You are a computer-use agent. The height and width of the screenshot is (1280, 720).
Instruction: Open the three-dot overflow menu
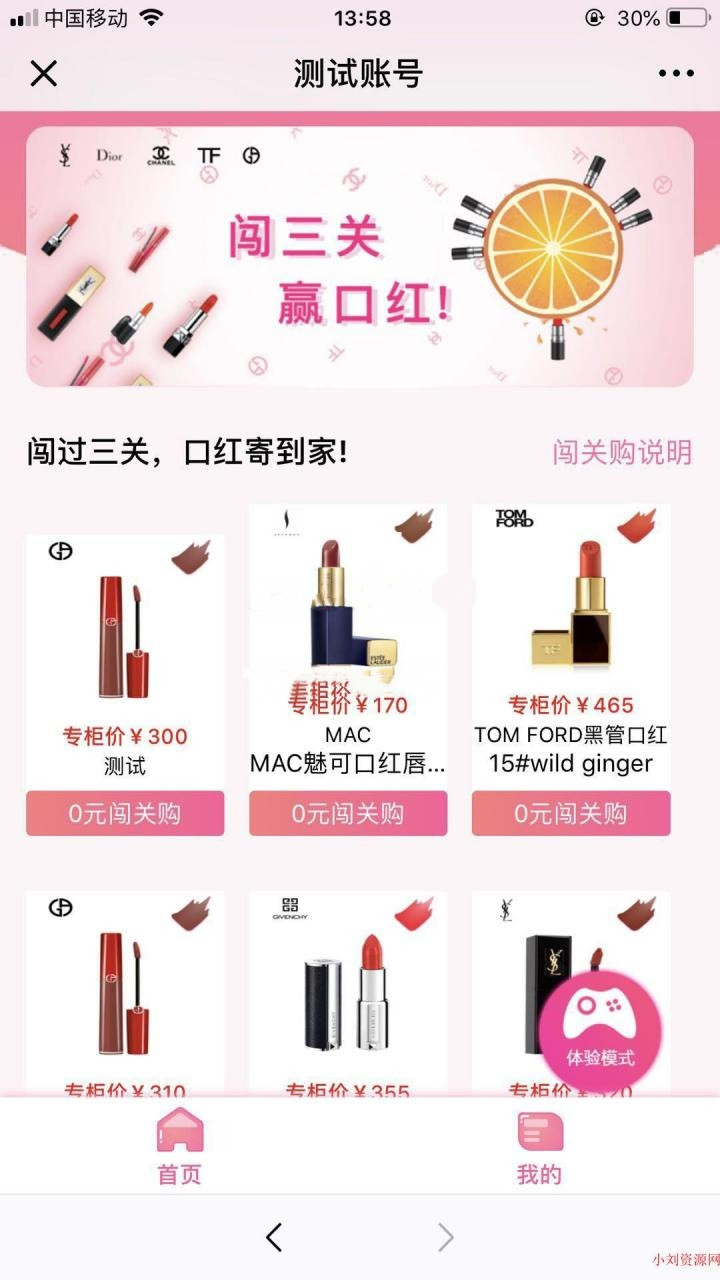676,73
